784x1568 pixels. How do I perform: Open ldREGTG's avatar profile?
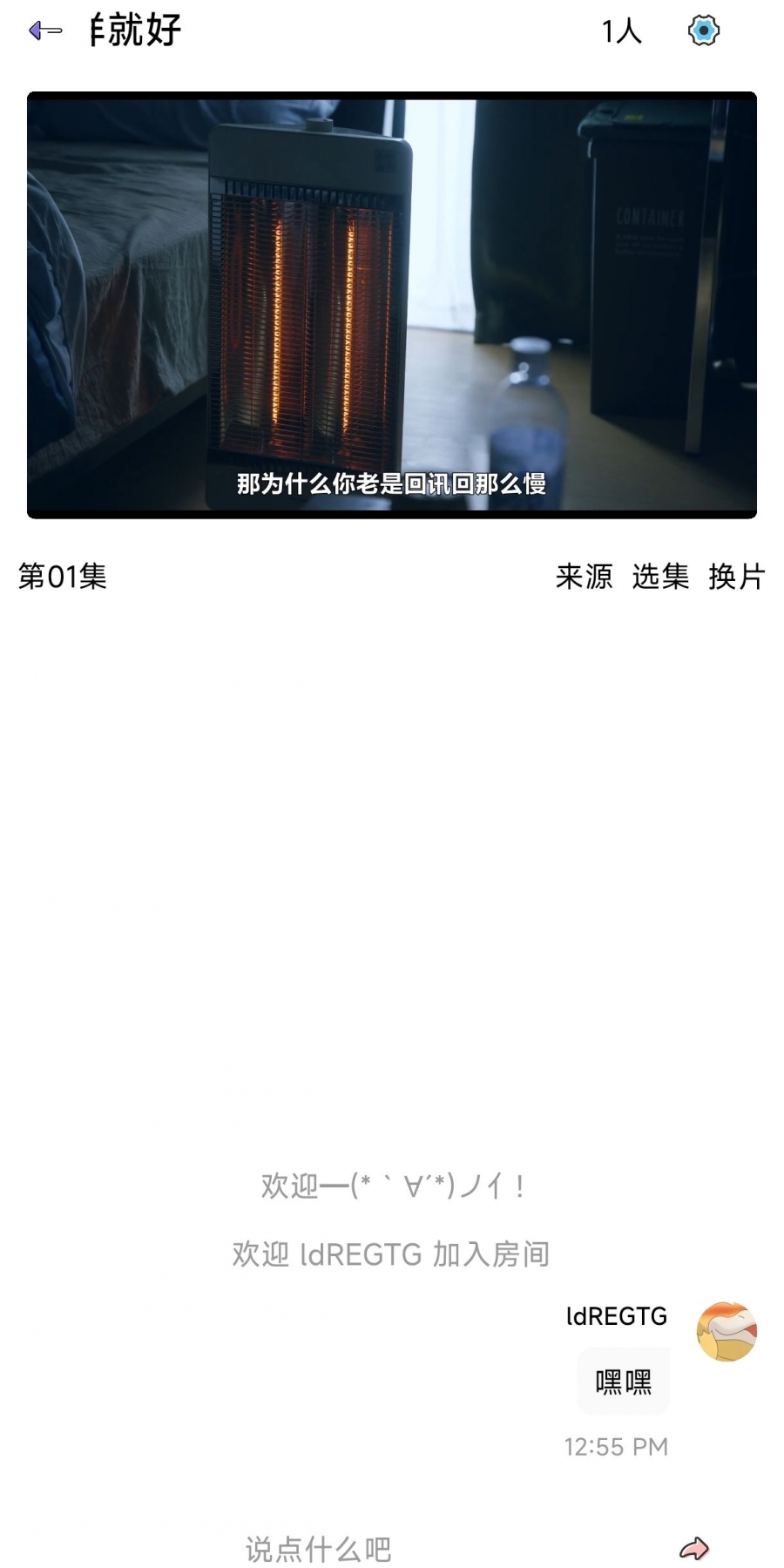point(727,1332)
